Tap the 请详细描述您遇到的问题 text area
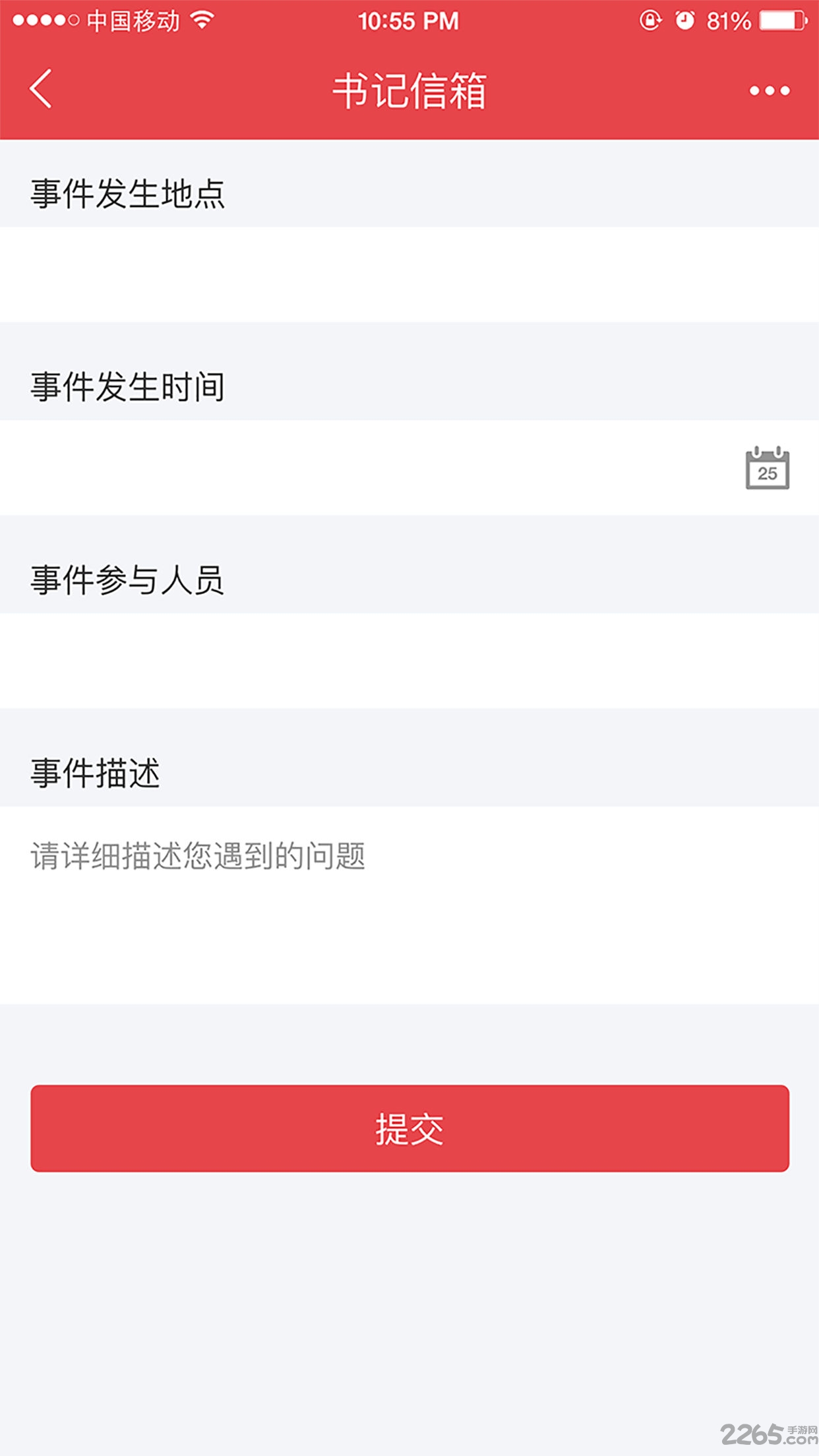Image resolution: width=819 pixels, height=1456 pixels. point(409,903)
